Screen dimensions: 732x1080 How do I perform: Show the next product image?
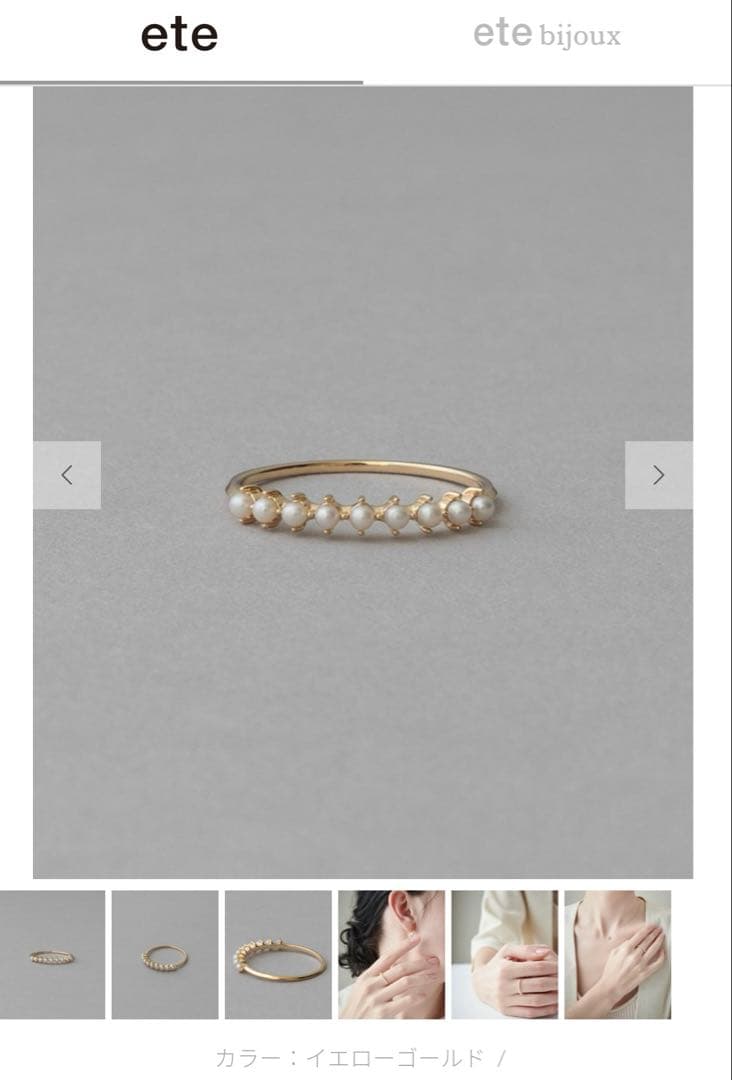tap(658, 475)
